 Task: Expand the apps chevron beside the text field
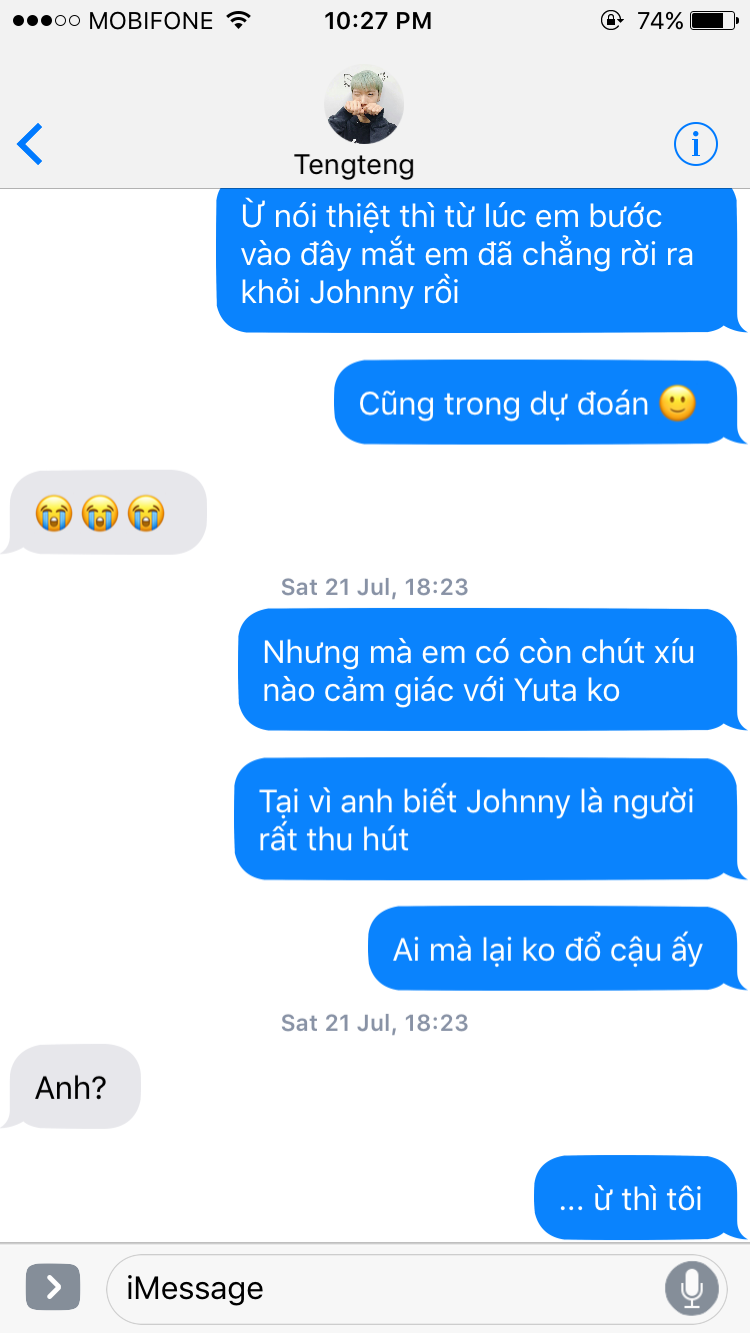coord(52,1287)
